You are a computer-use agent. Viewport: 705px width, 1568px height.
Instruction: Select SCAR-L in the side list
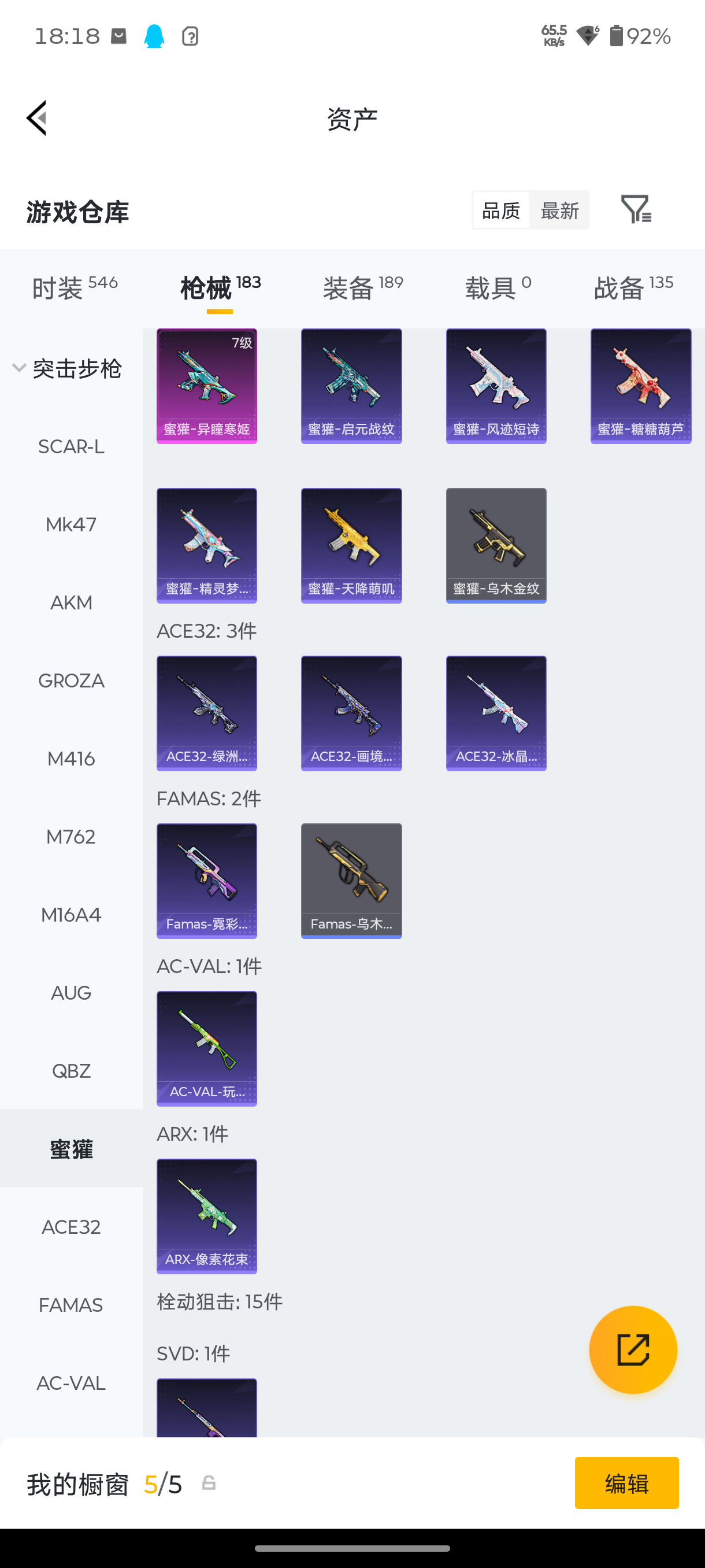point(71,447)
